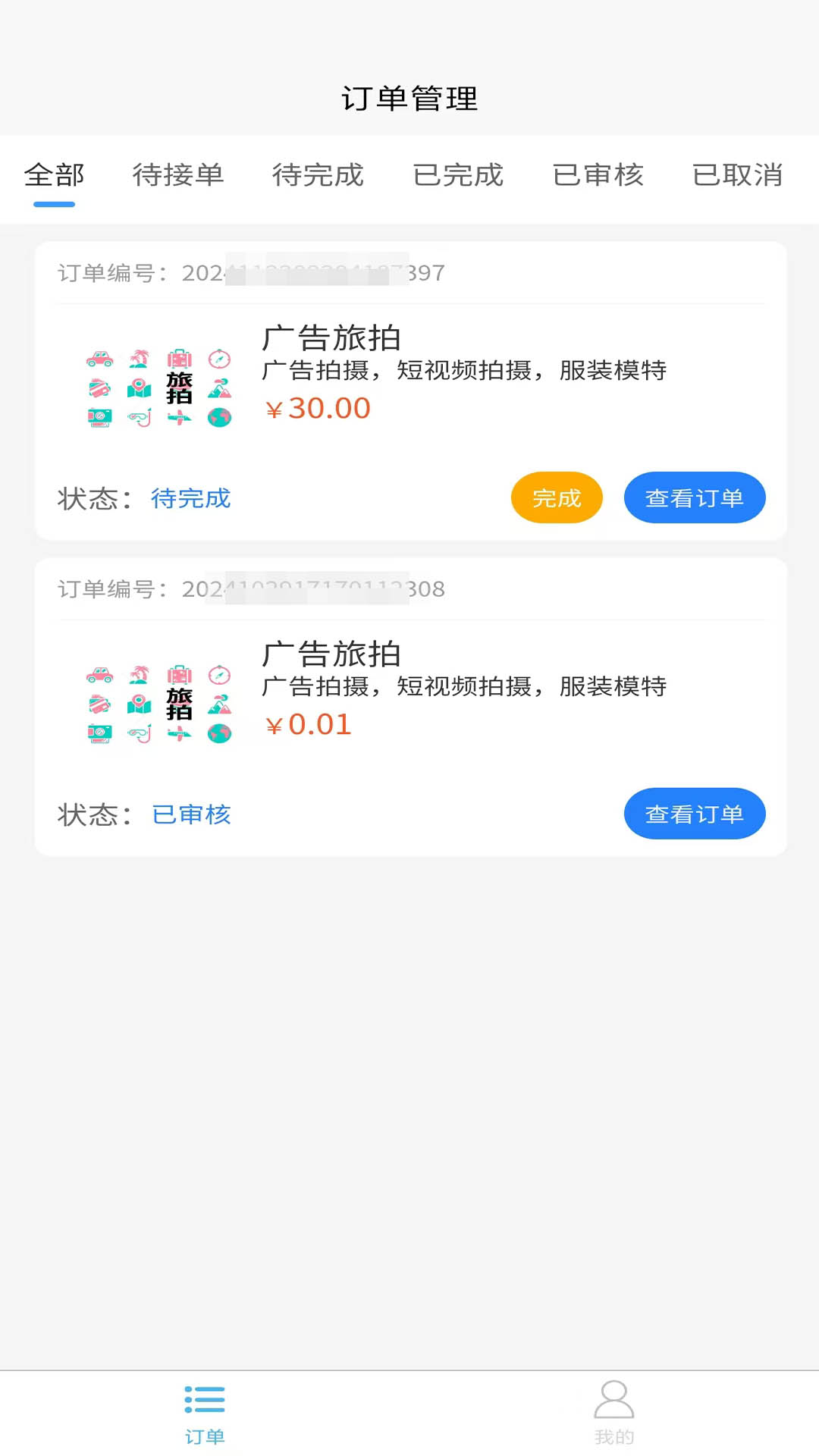Screen dimensions: 819x1456
Task: Click the globe icon in second product thumbnail
Action: click(x=218, y=734)
